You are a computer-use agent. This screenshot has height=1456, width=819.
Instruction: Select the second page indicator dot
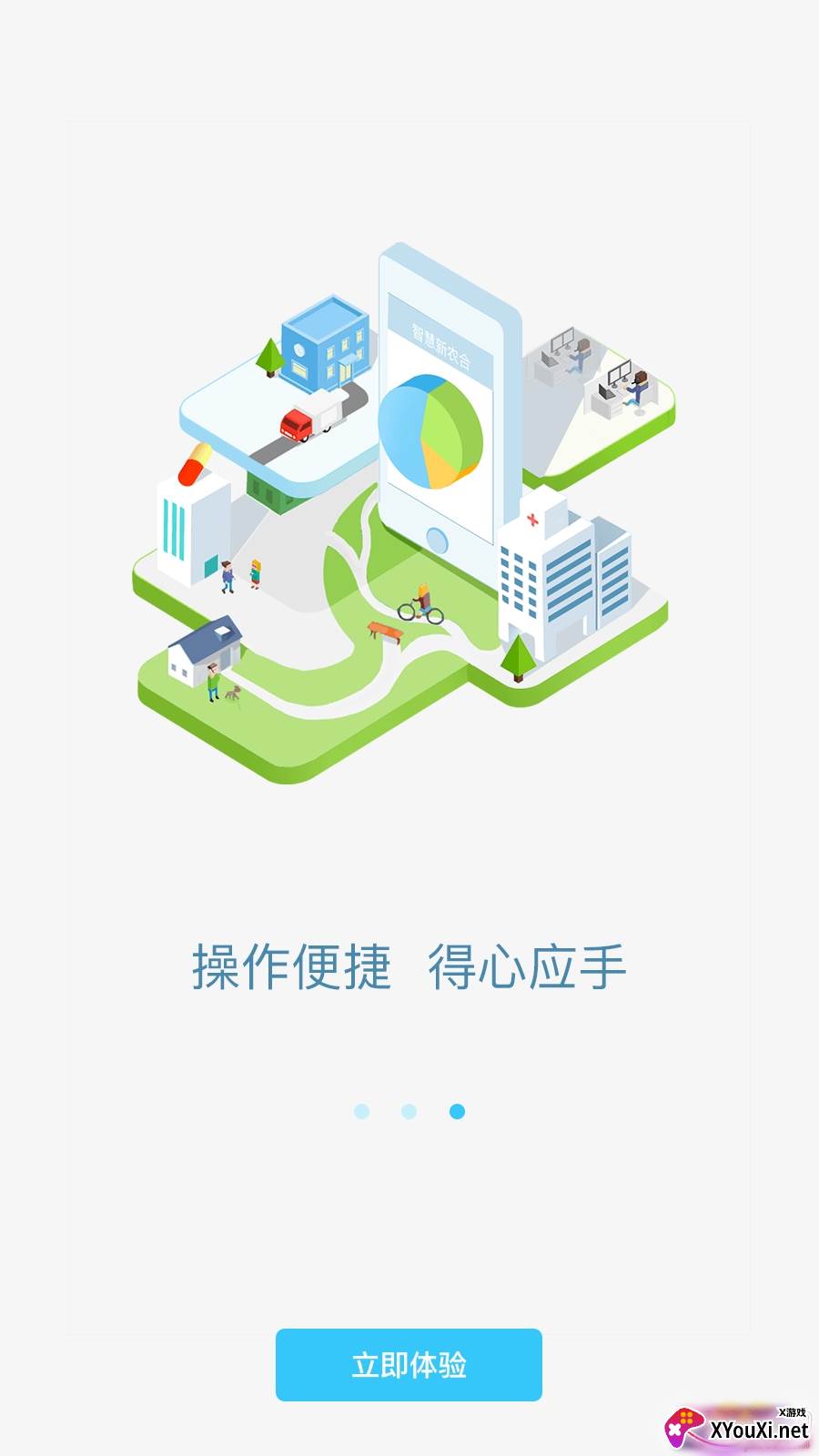pos(409,1111)
